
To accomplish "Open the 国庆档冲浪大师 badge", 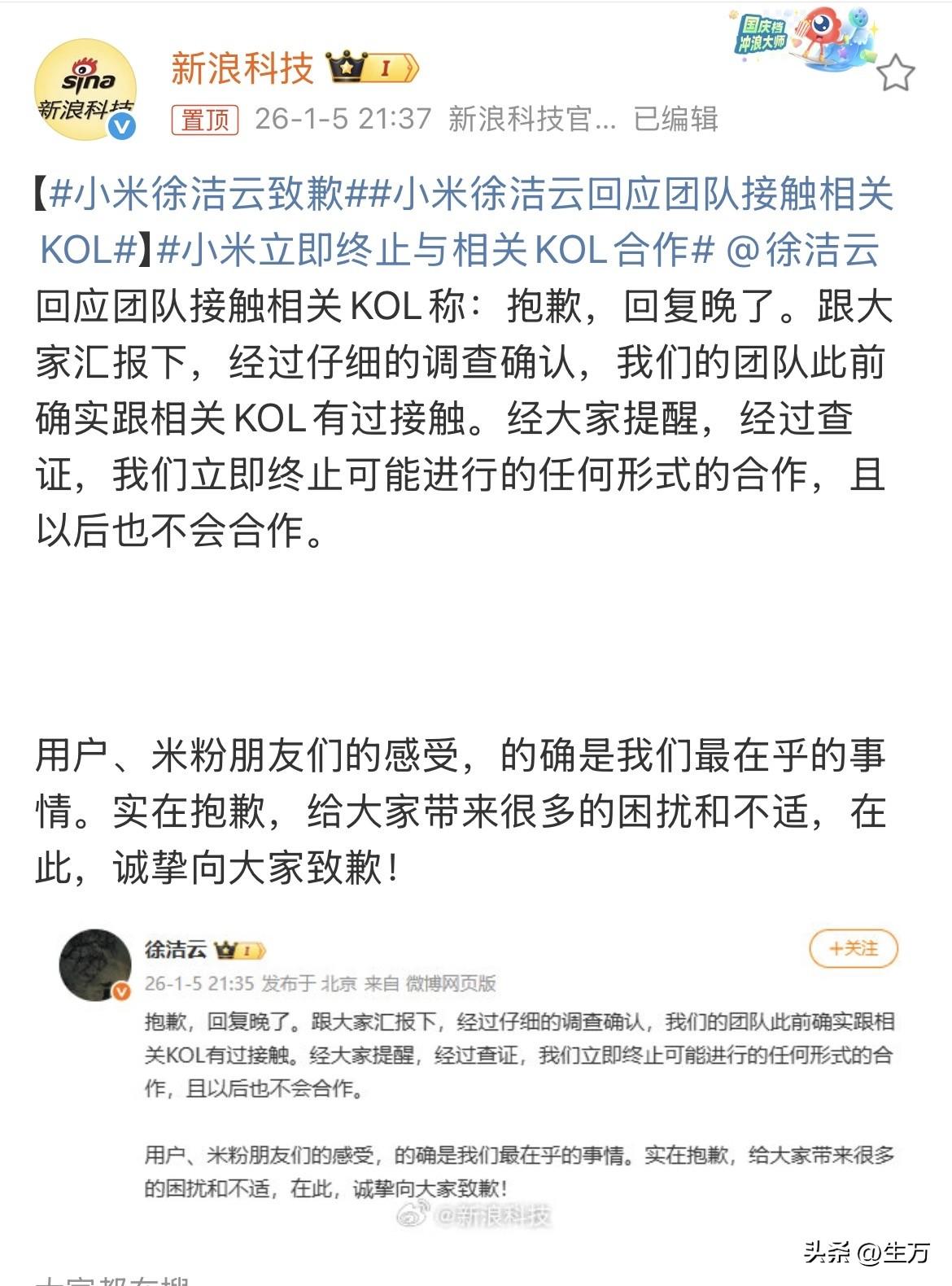I will 804,41.
